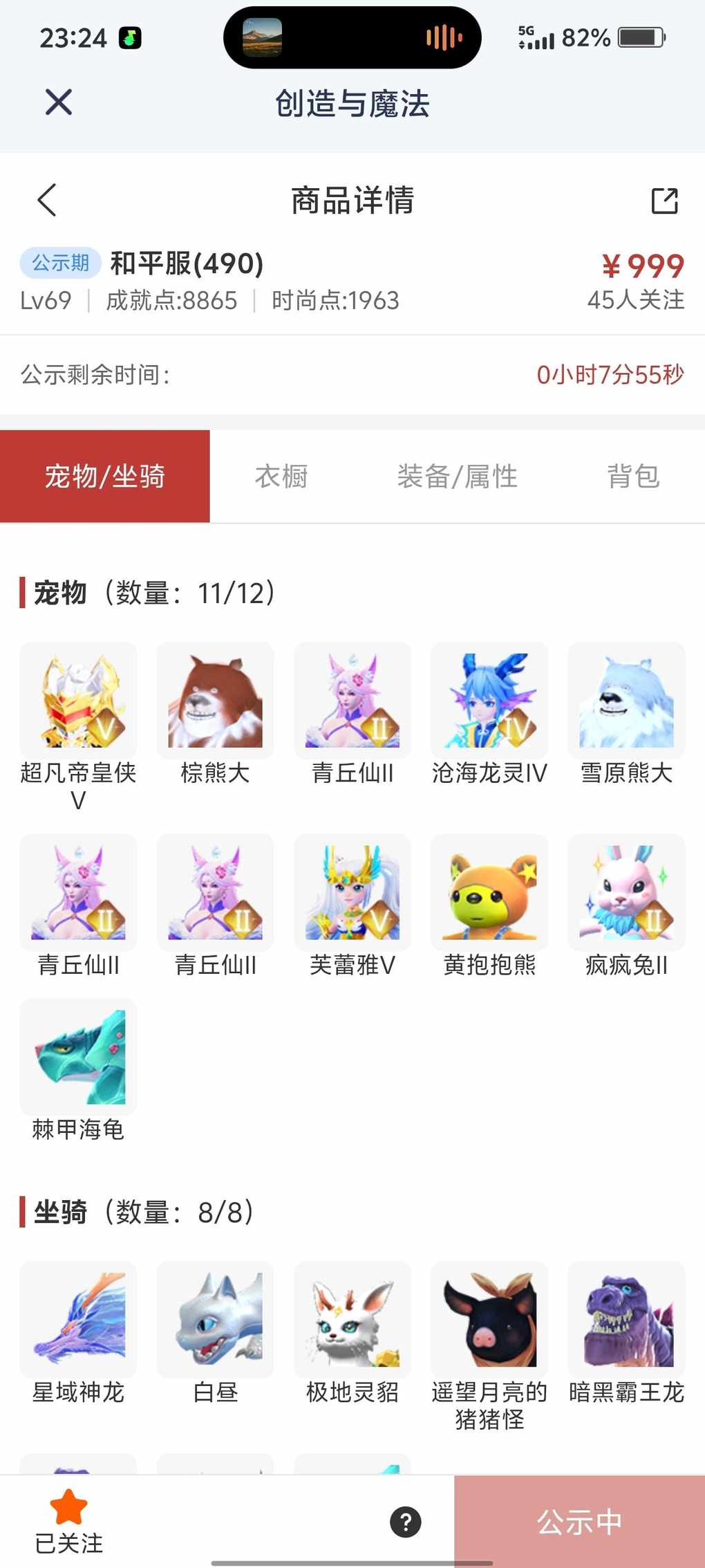Open the 装备/属性 tab
Screen dimensions: 705x1568
[x=457, y=477]
